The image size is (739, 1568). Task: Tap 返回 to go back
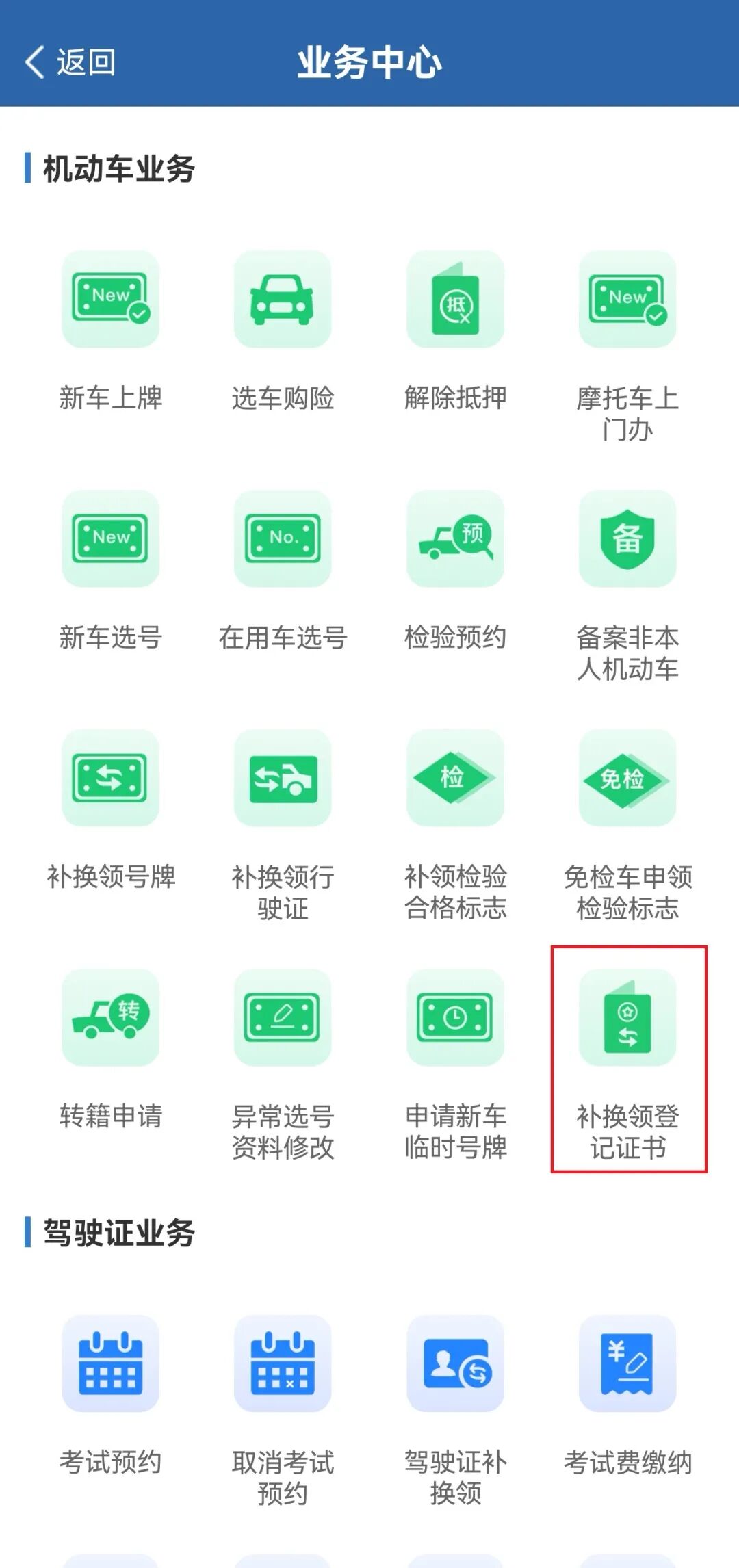tap(72, 62)
